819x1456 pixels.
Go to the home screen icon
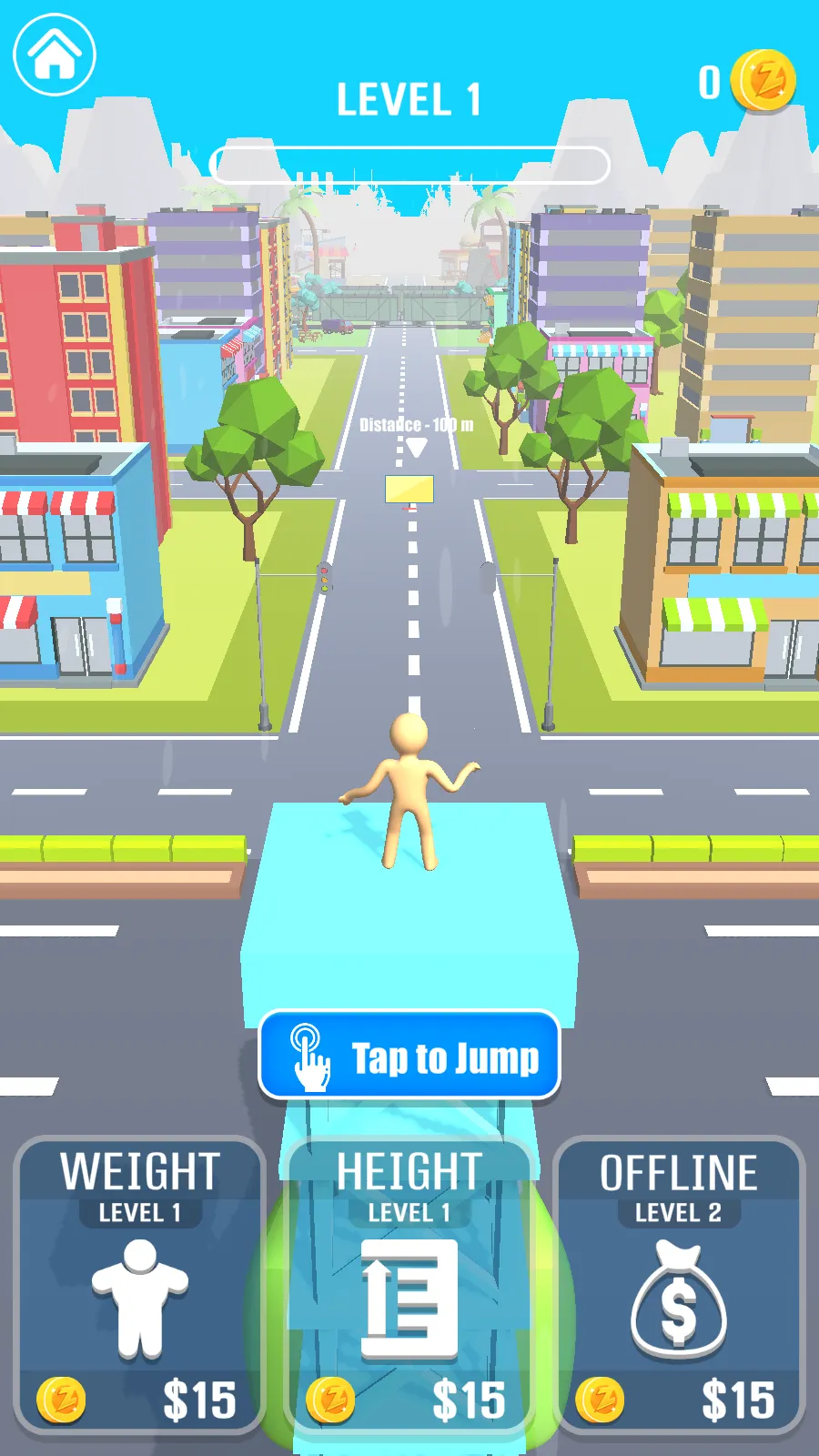pos(55,55)
